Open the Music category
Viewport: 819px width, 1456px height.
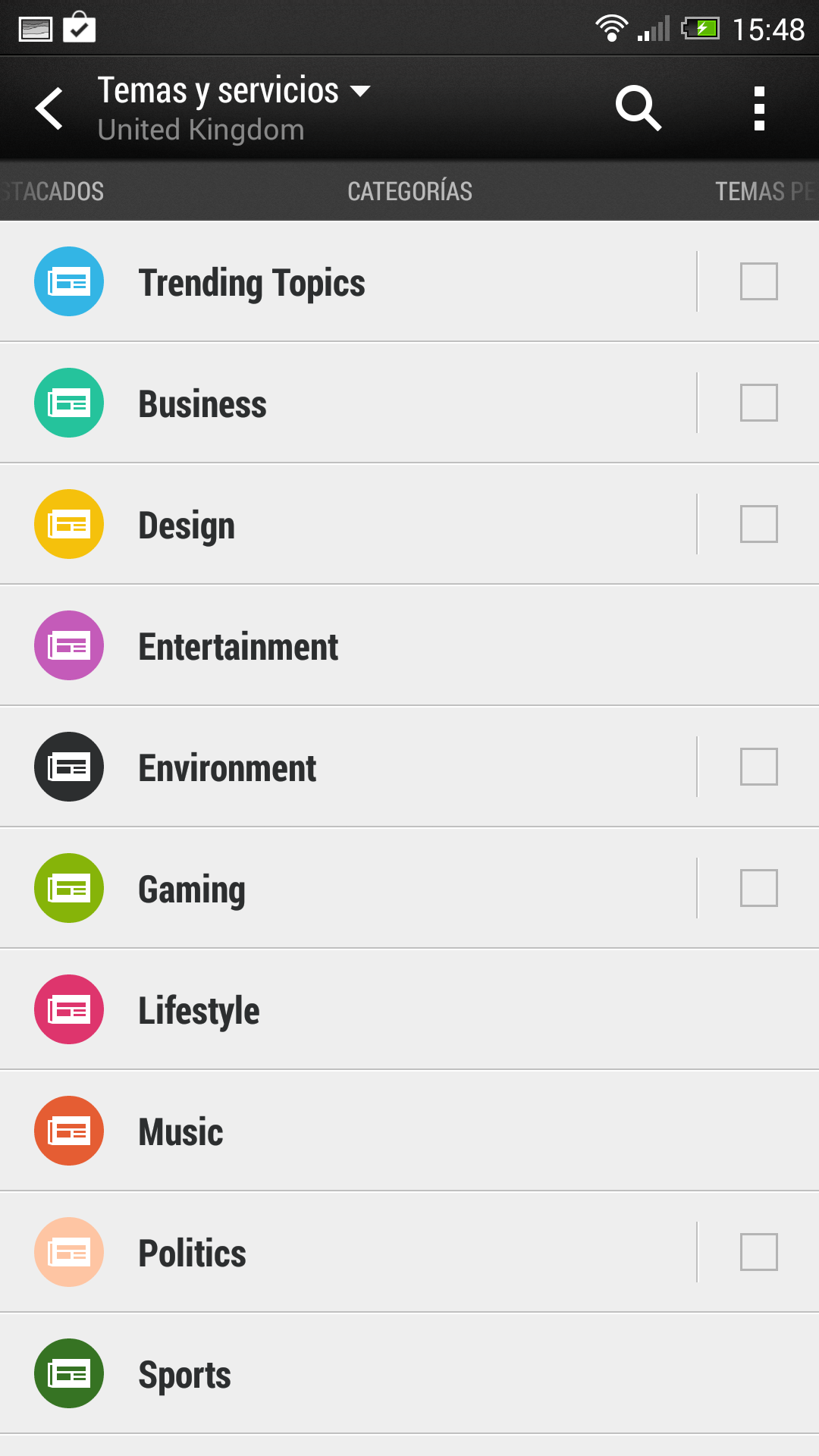(x=180, y=1132)
